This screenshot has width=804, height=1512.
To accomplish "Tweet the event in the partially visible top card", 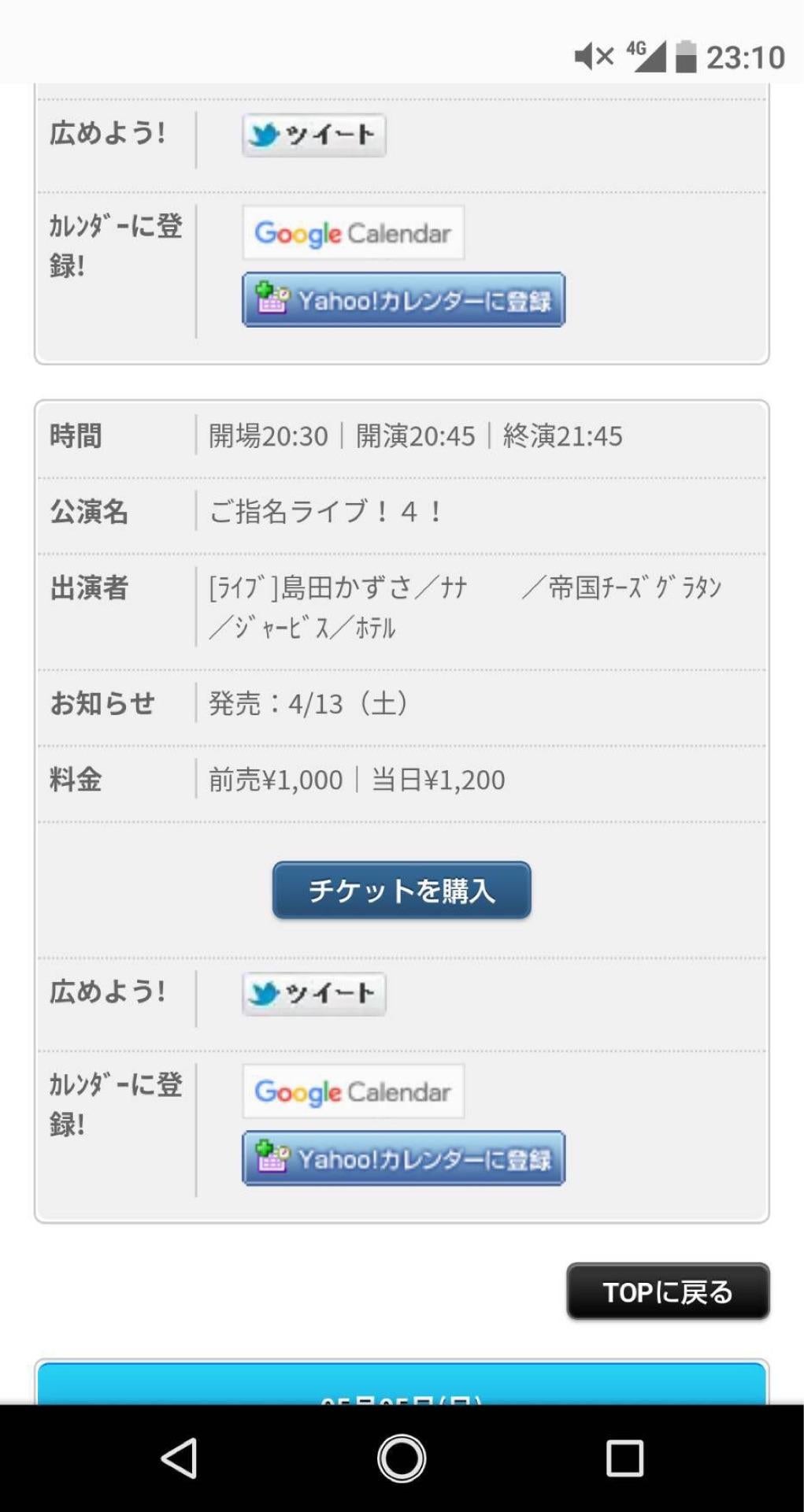I will [x=313, y=135].
